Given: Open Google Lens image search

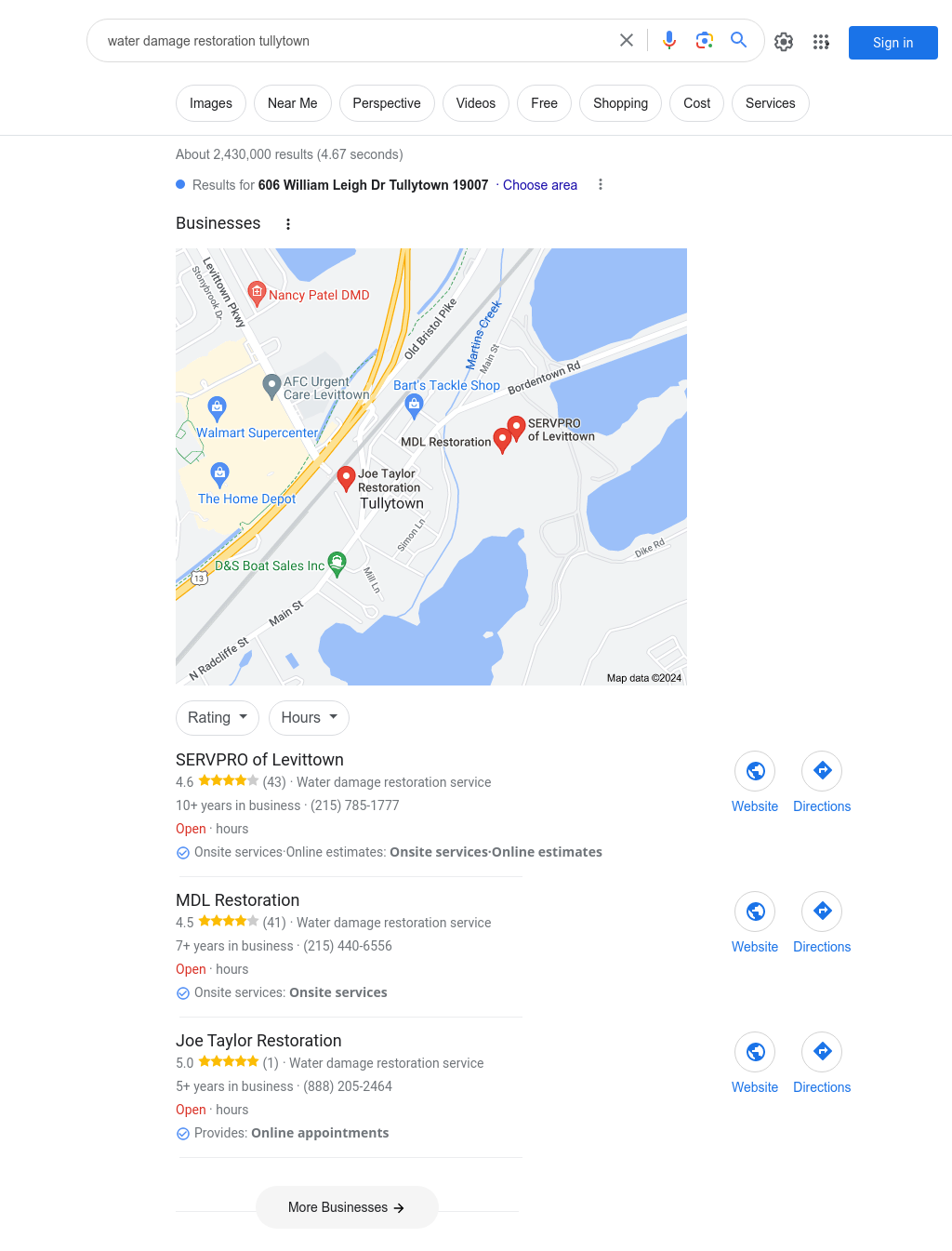Looking at the screenshot, I should (x=705, y=41).
